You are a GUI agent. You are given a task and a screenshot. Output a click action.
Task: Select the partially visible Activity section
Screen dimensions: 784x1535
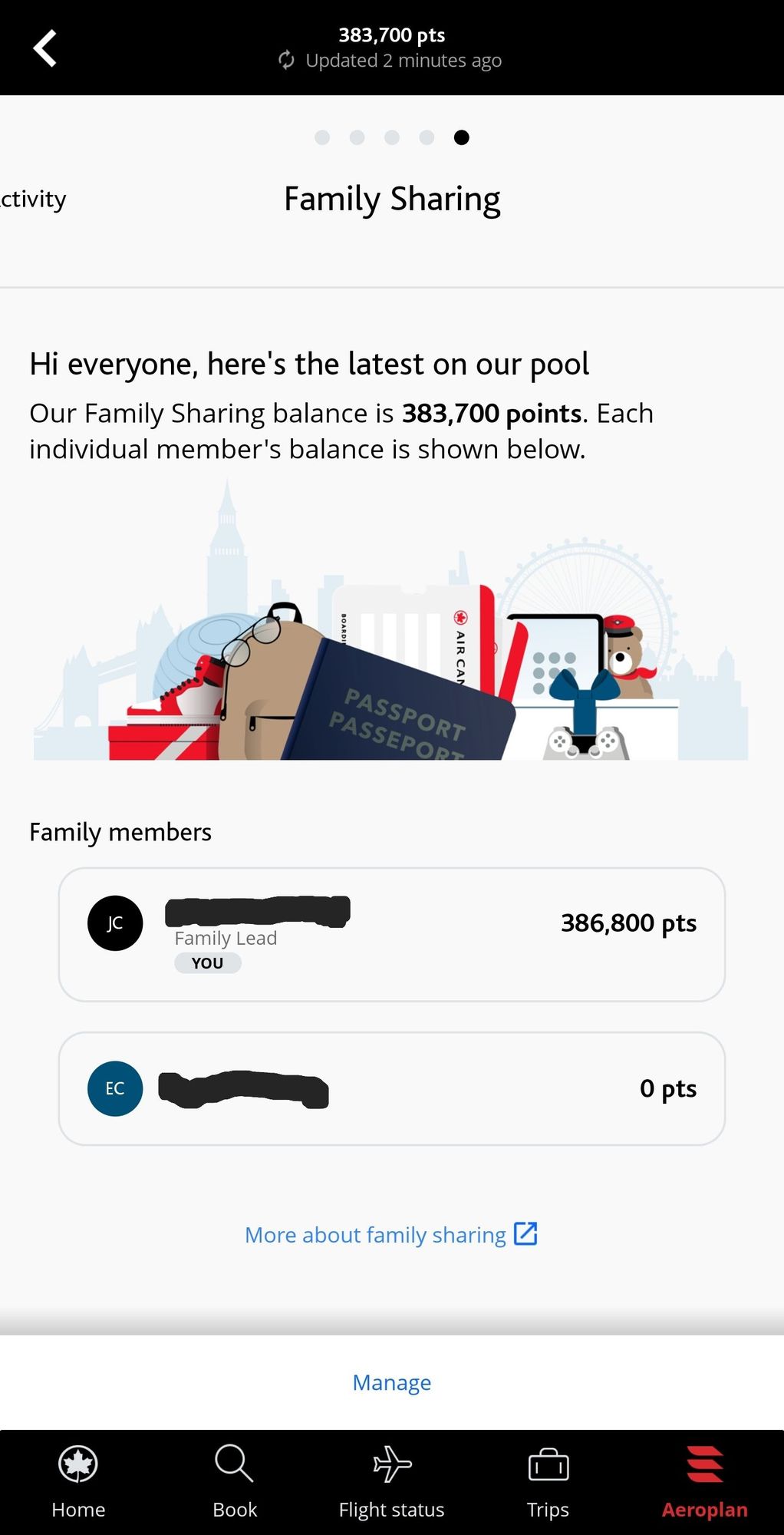point(33,199)
